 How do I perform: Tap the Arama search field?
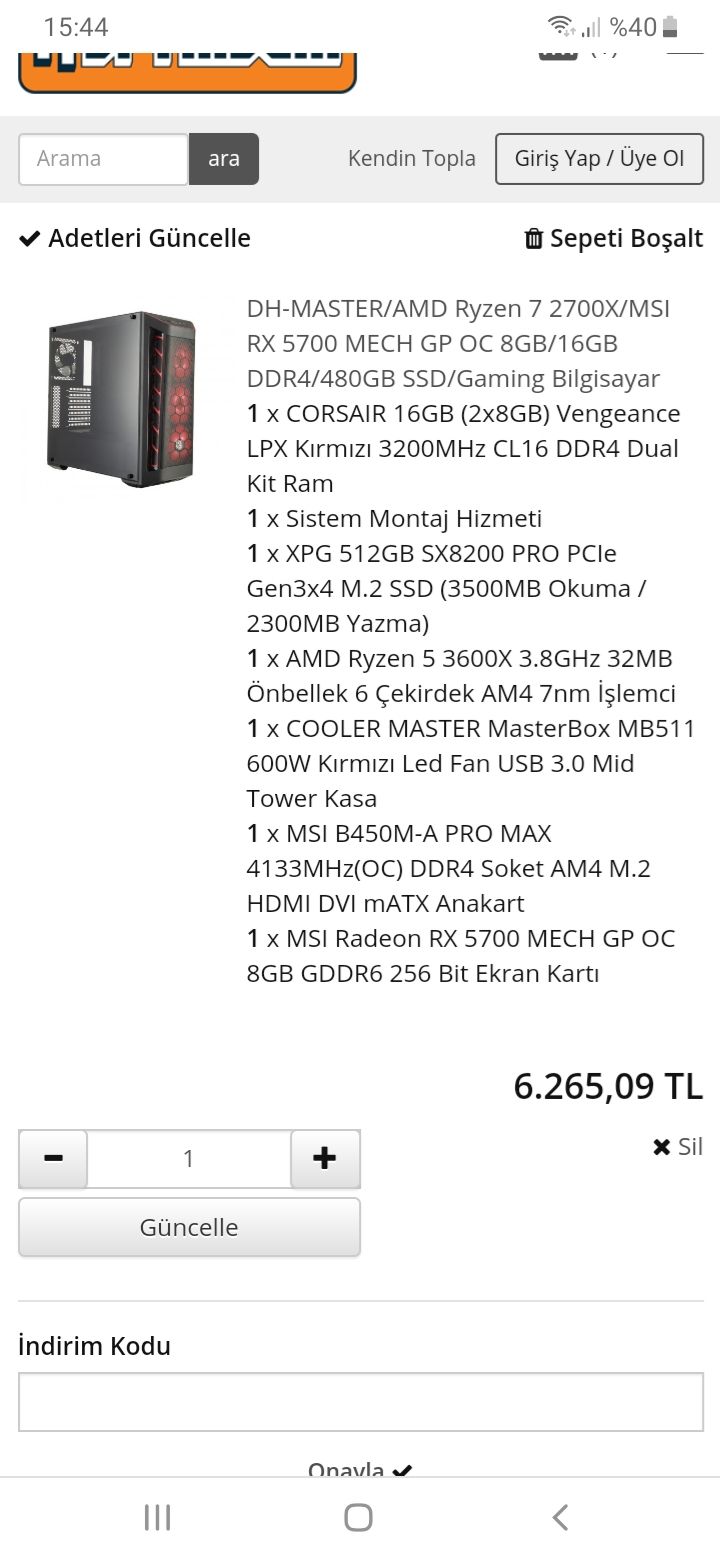click(103, 159)
